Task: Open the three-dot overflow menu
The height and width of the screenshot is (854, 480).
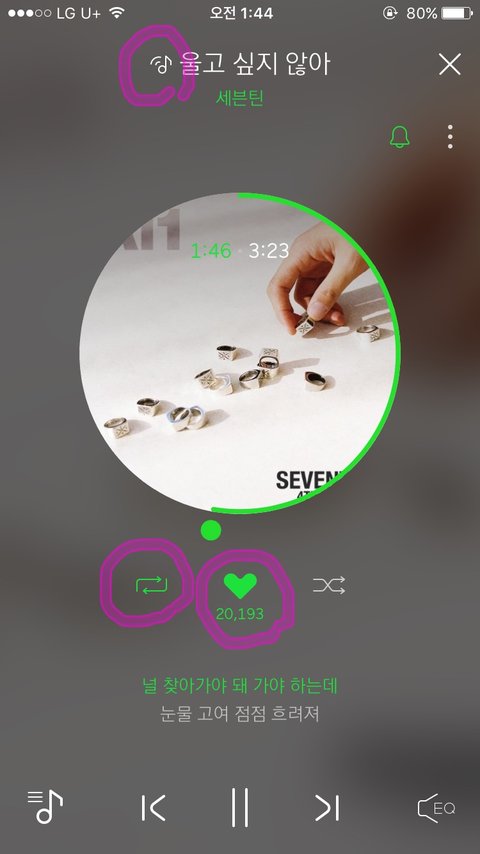Action: tap(449, 137)
